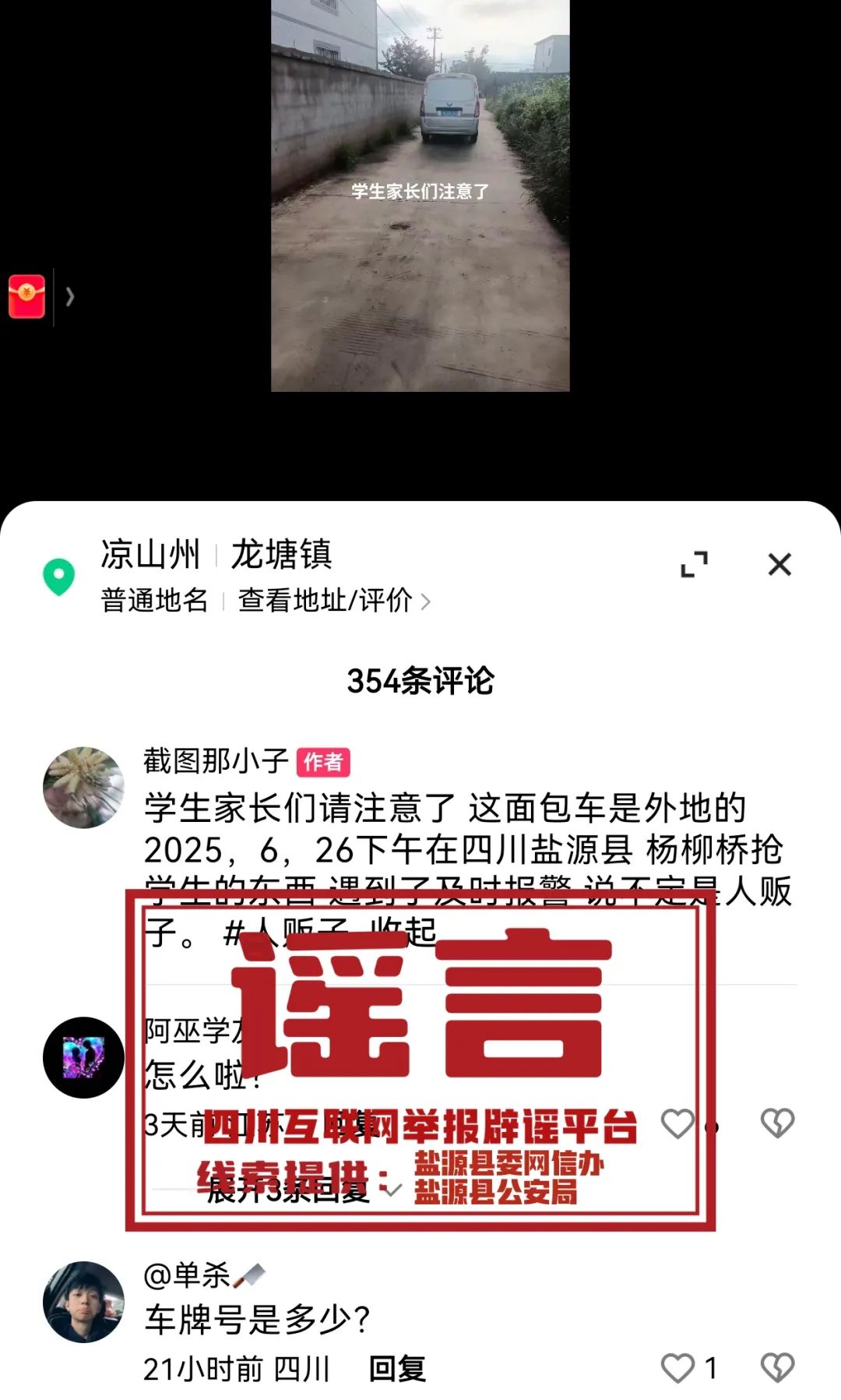Reply to @单杀's comment
841x1400 pixels.
[x=397, y=1368]
